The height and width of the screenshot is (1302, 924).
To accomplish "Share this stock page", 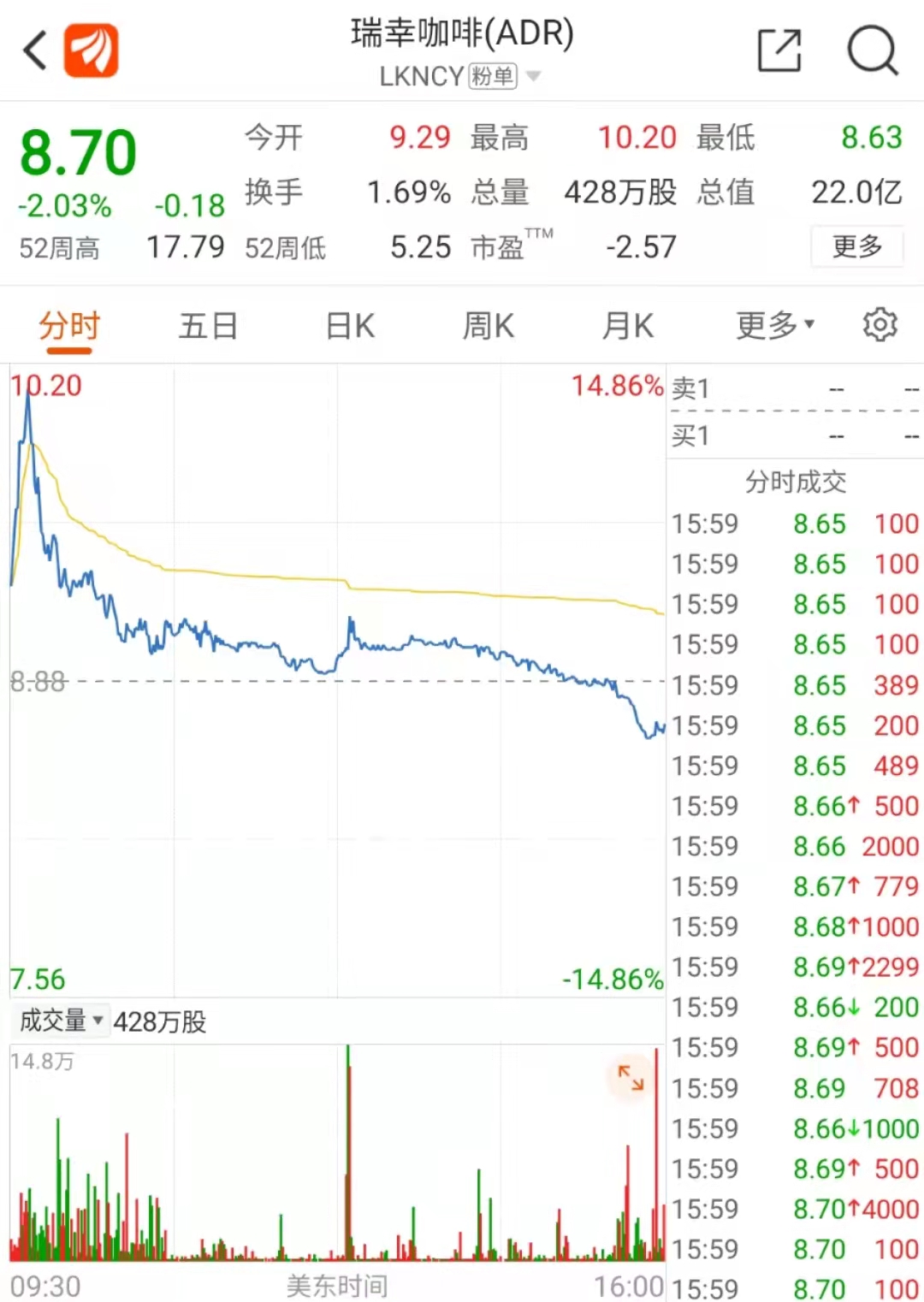I will pyautogui.click(x=779, y=50).
